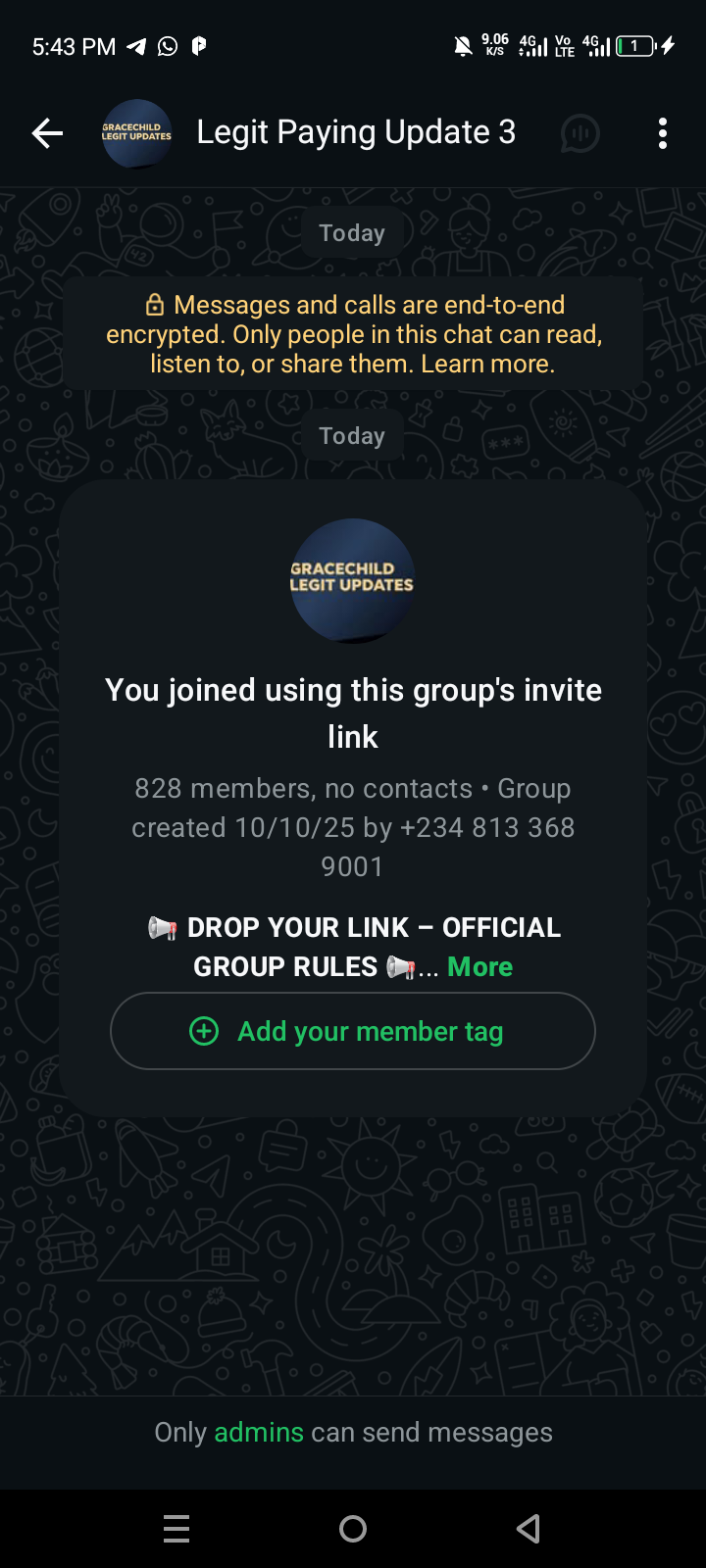Start a group voice chat
The height and width of the screenshot is (1568, 706).
[580, 133]
